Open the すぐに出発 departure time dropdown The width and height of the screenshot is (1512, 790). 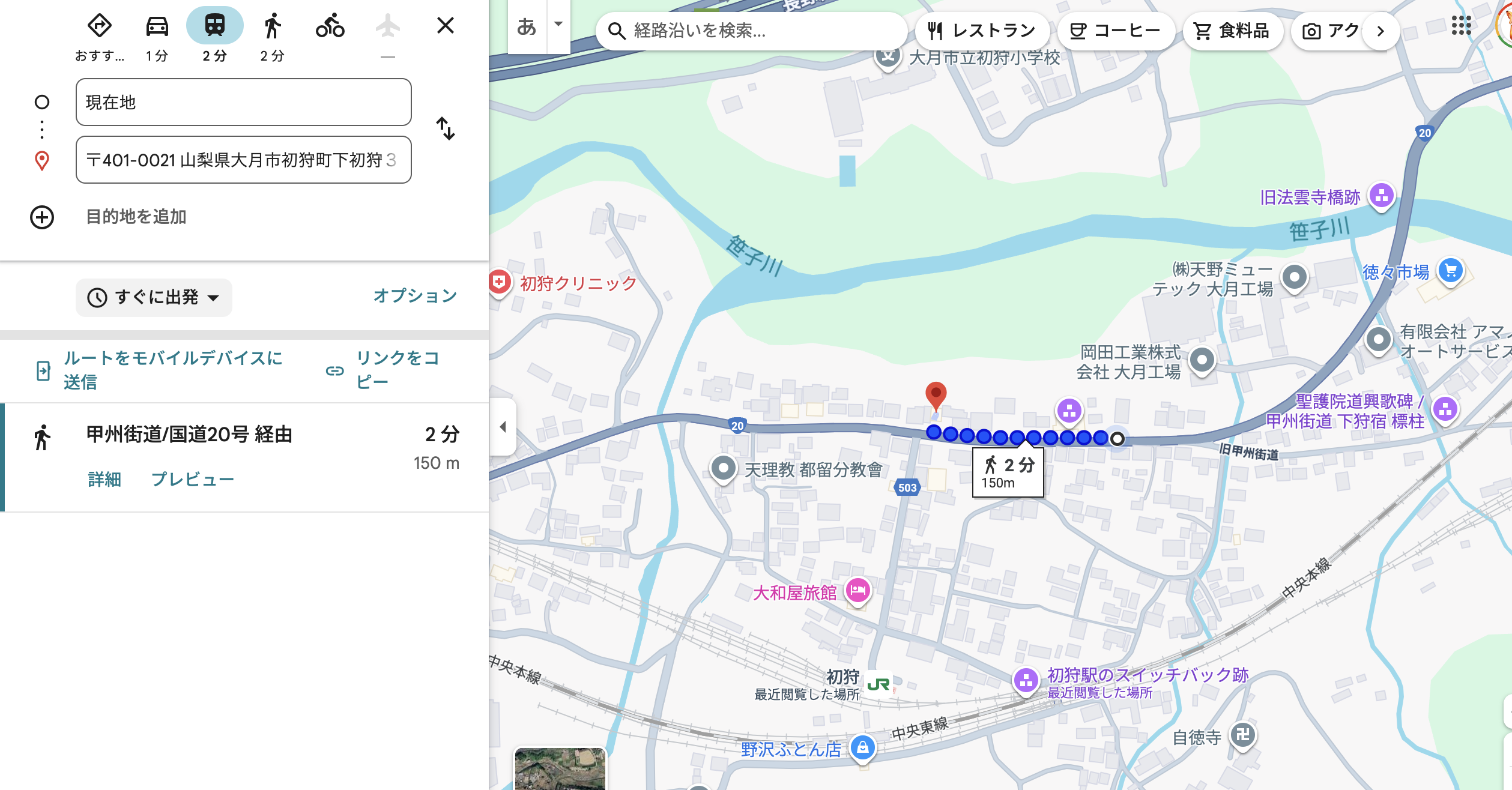(154, 297)
